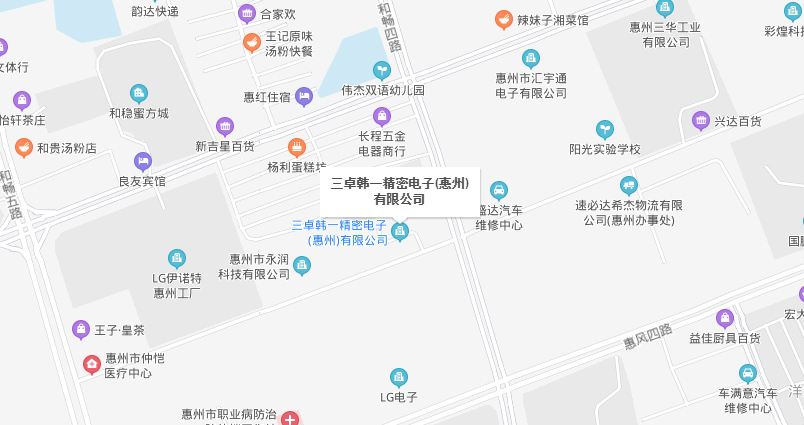Open the 王子·皇茶 marker

(x=81, y=329)
